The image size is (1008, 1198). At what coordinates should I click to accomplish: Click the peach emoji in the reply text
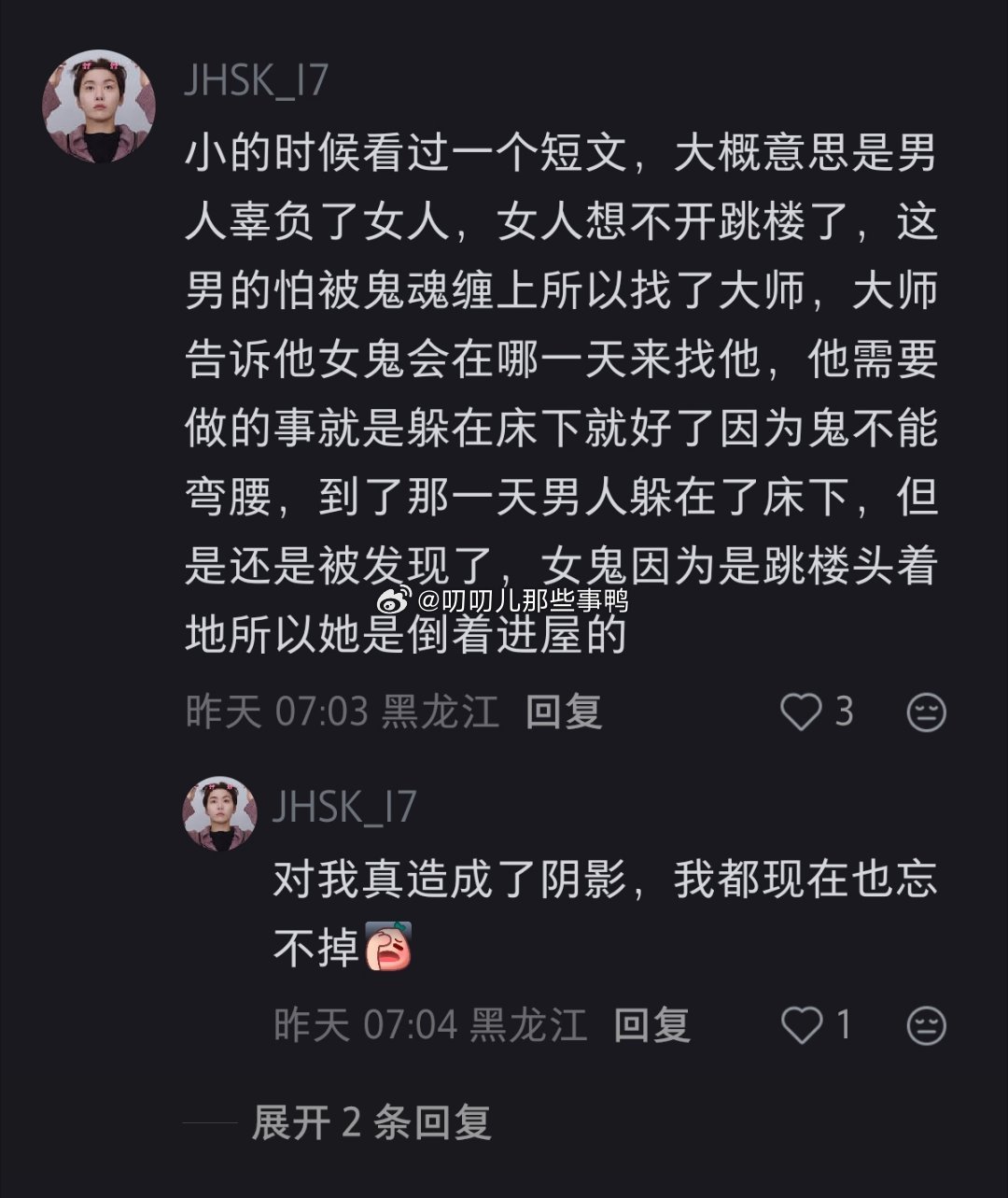pos(389,948)
